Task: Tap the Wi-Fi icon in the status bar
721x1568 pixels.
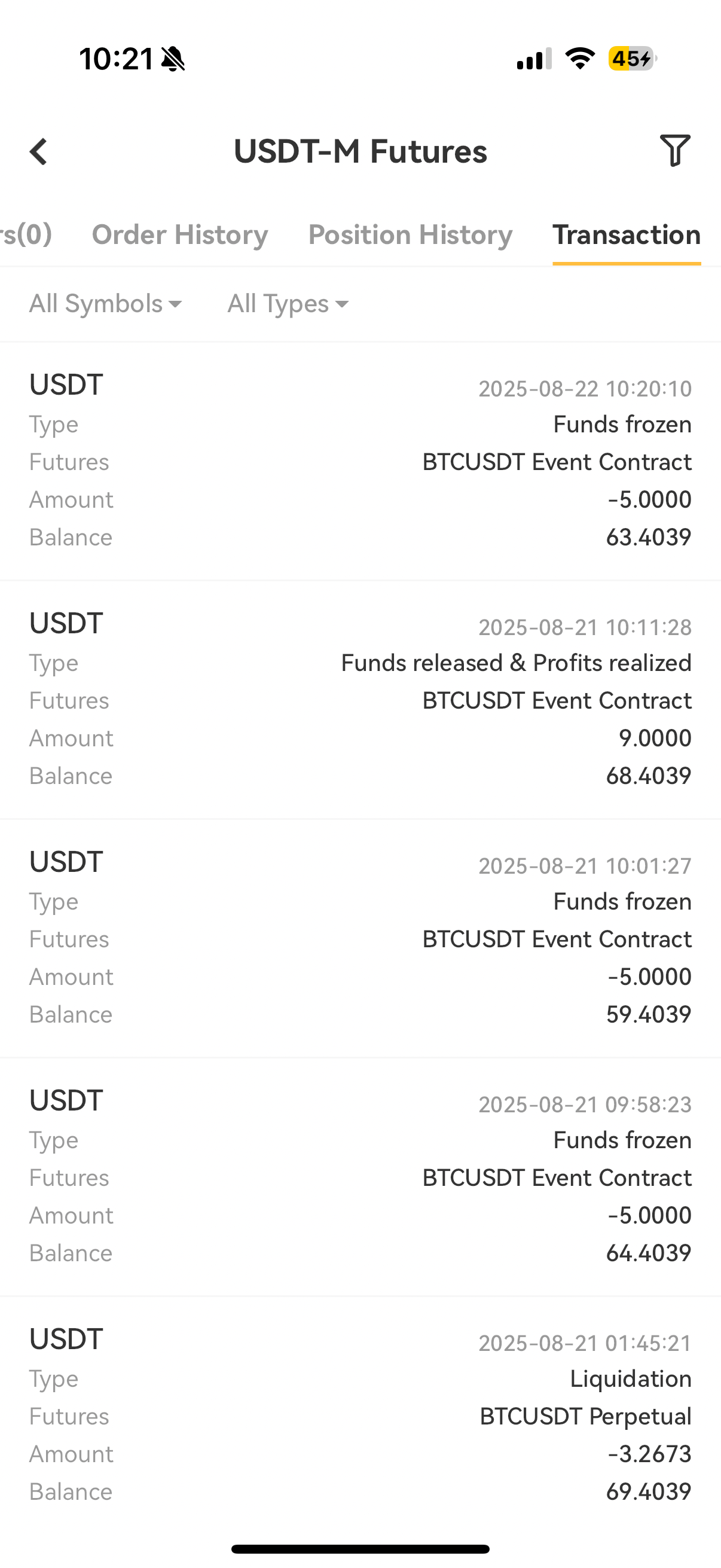Action: tap(579, 58)
